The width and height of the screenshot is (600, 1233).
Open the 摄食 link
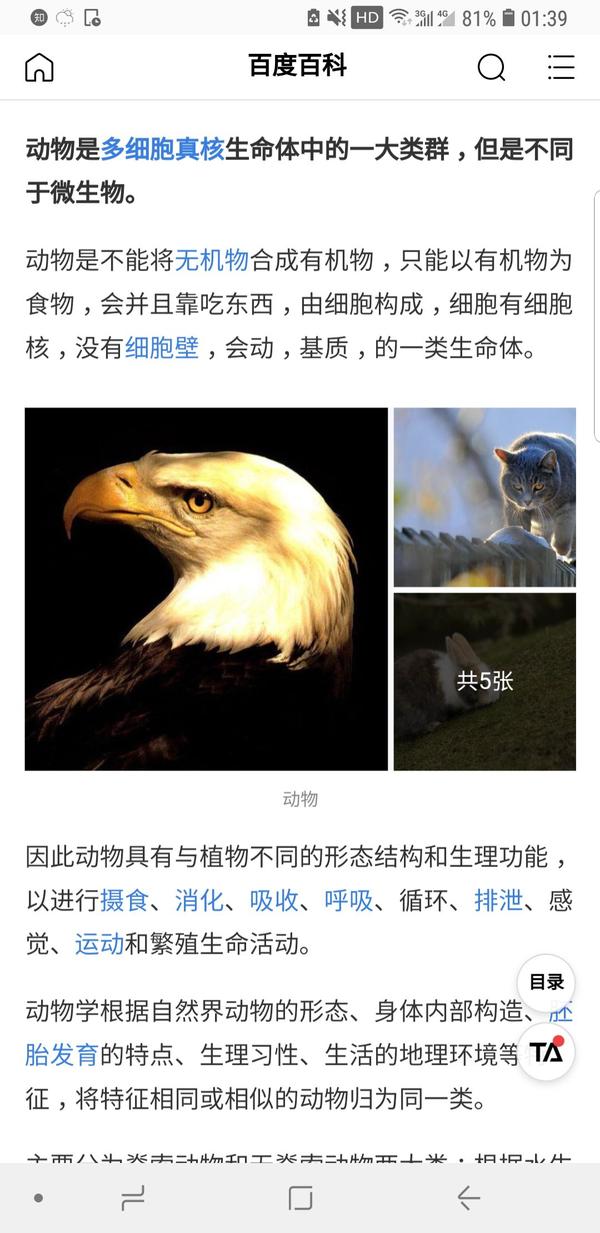[124, 900]
